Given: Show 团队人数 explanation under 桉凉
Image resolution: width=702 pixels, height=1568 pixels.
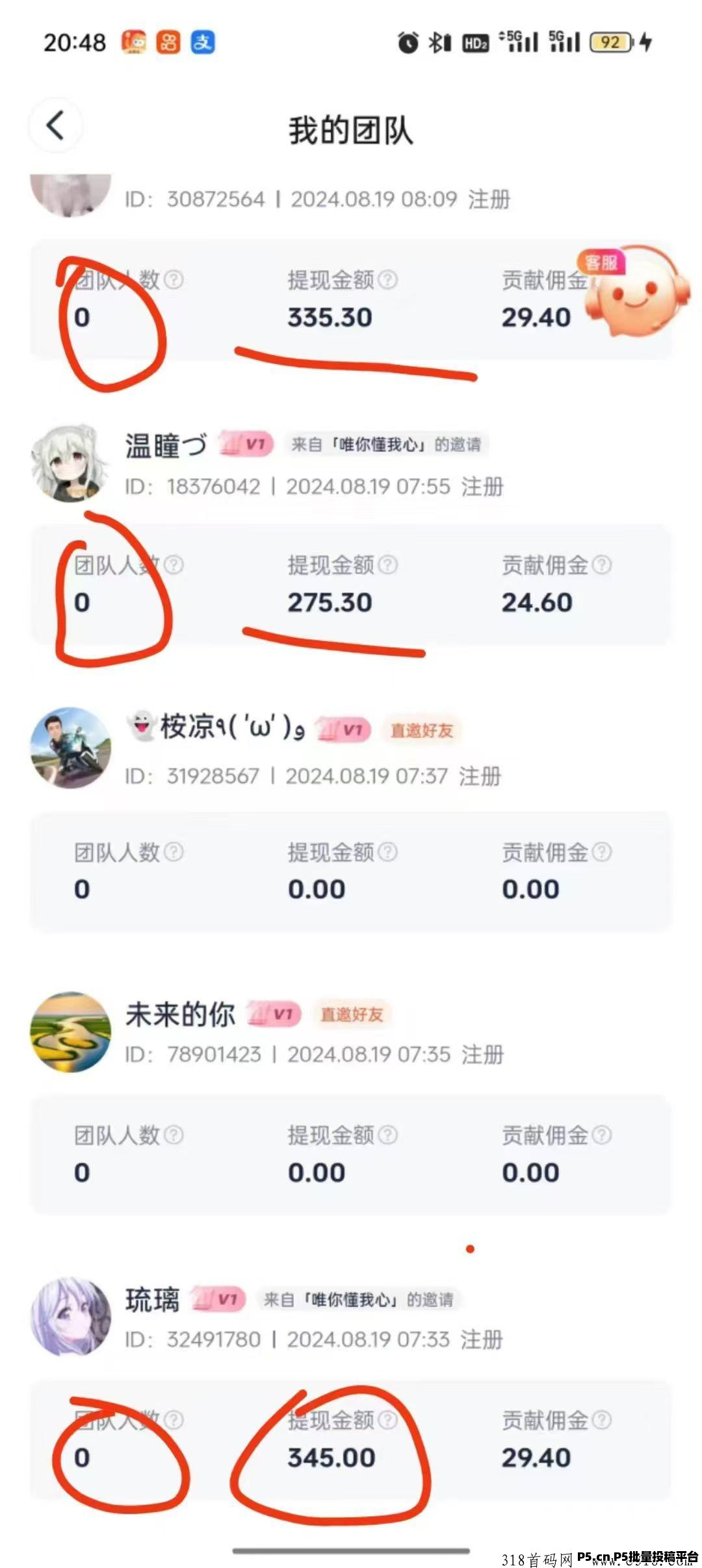Looking at the screenshot, I should pyautogui.click(x=174, y=852).
